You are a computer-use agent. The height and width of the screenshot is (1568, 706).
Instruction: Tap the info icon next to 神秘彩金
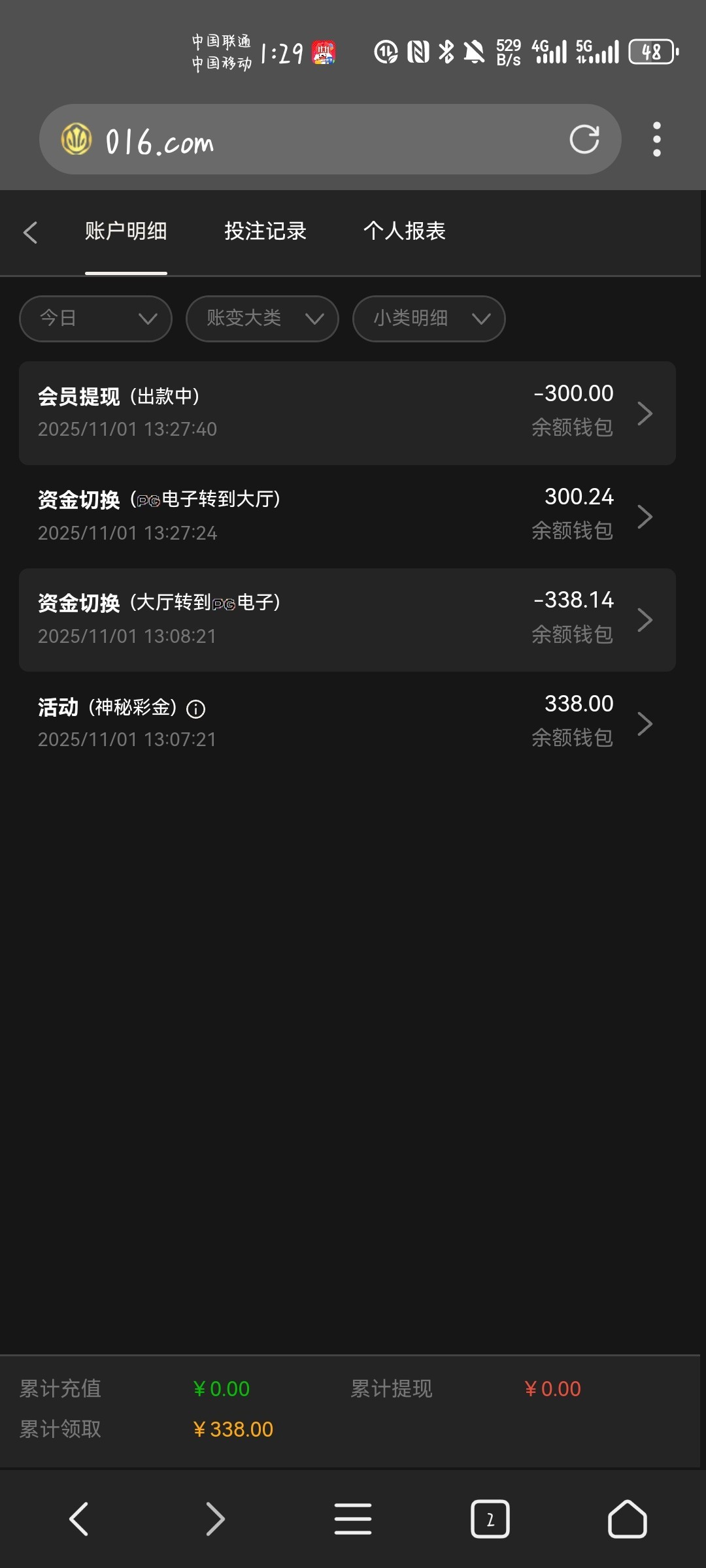tap(196, 709)
